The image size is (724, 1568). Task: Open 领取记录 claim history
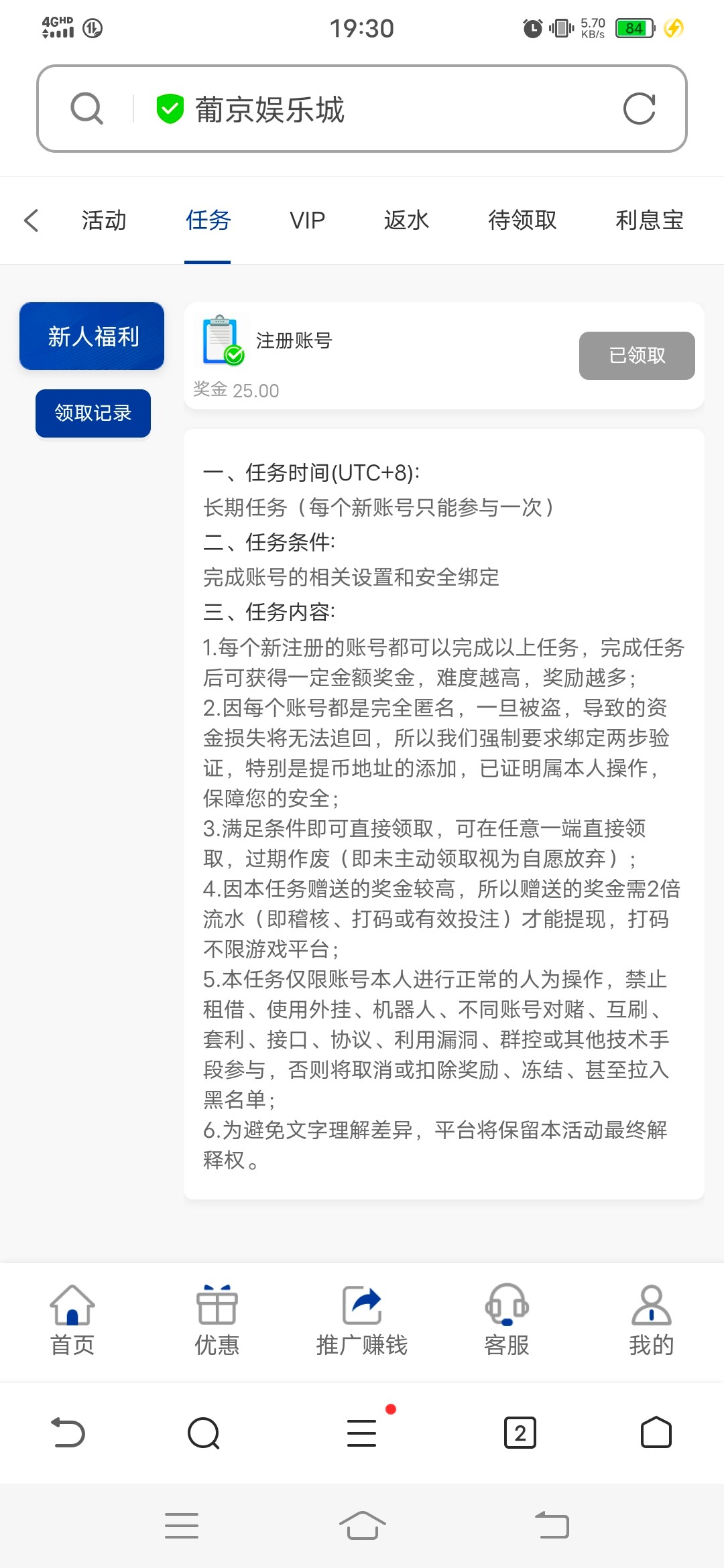pos(93,413)
